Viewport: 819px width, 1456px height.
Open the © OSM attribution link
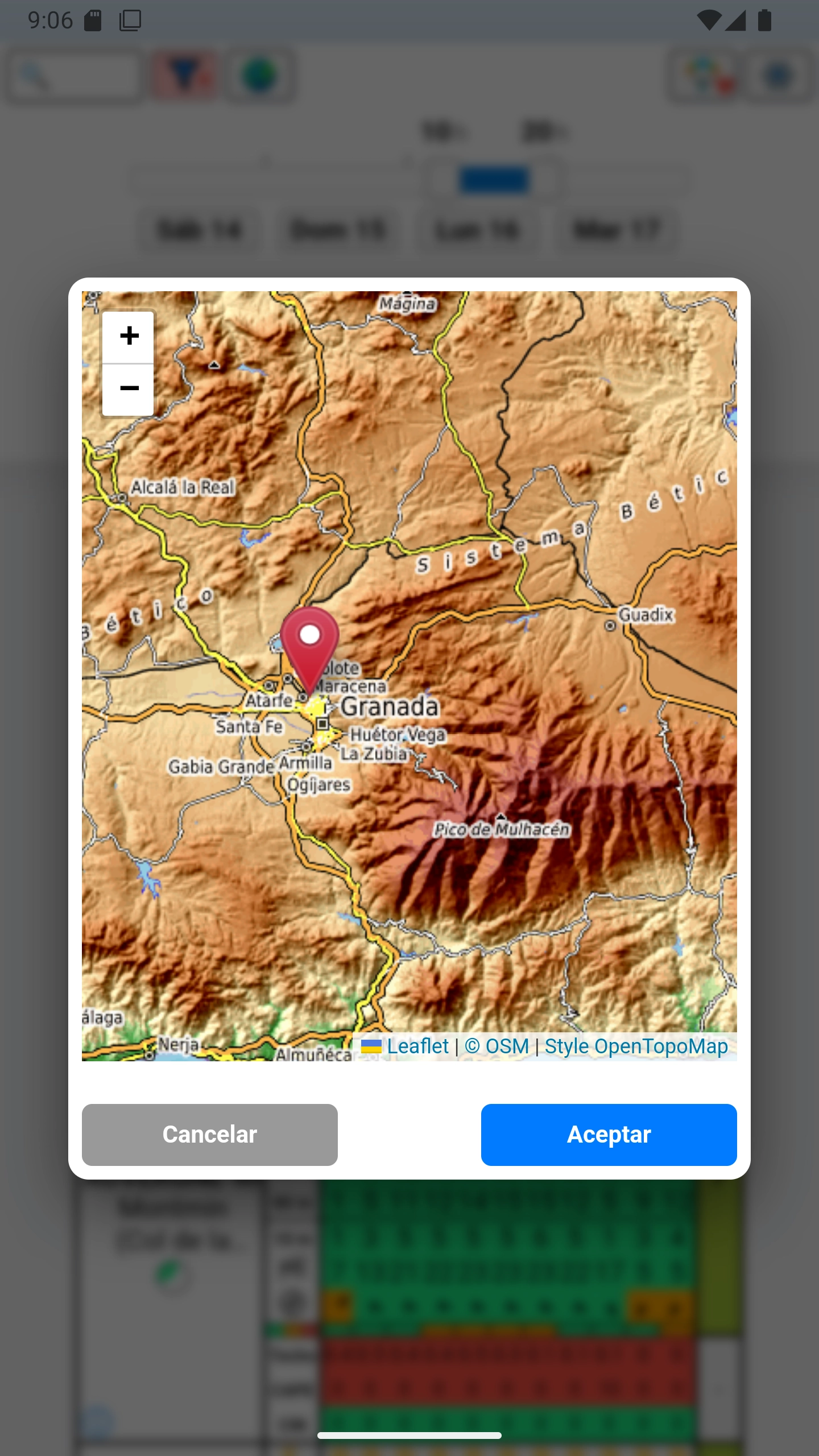[x=497, y=1046]
